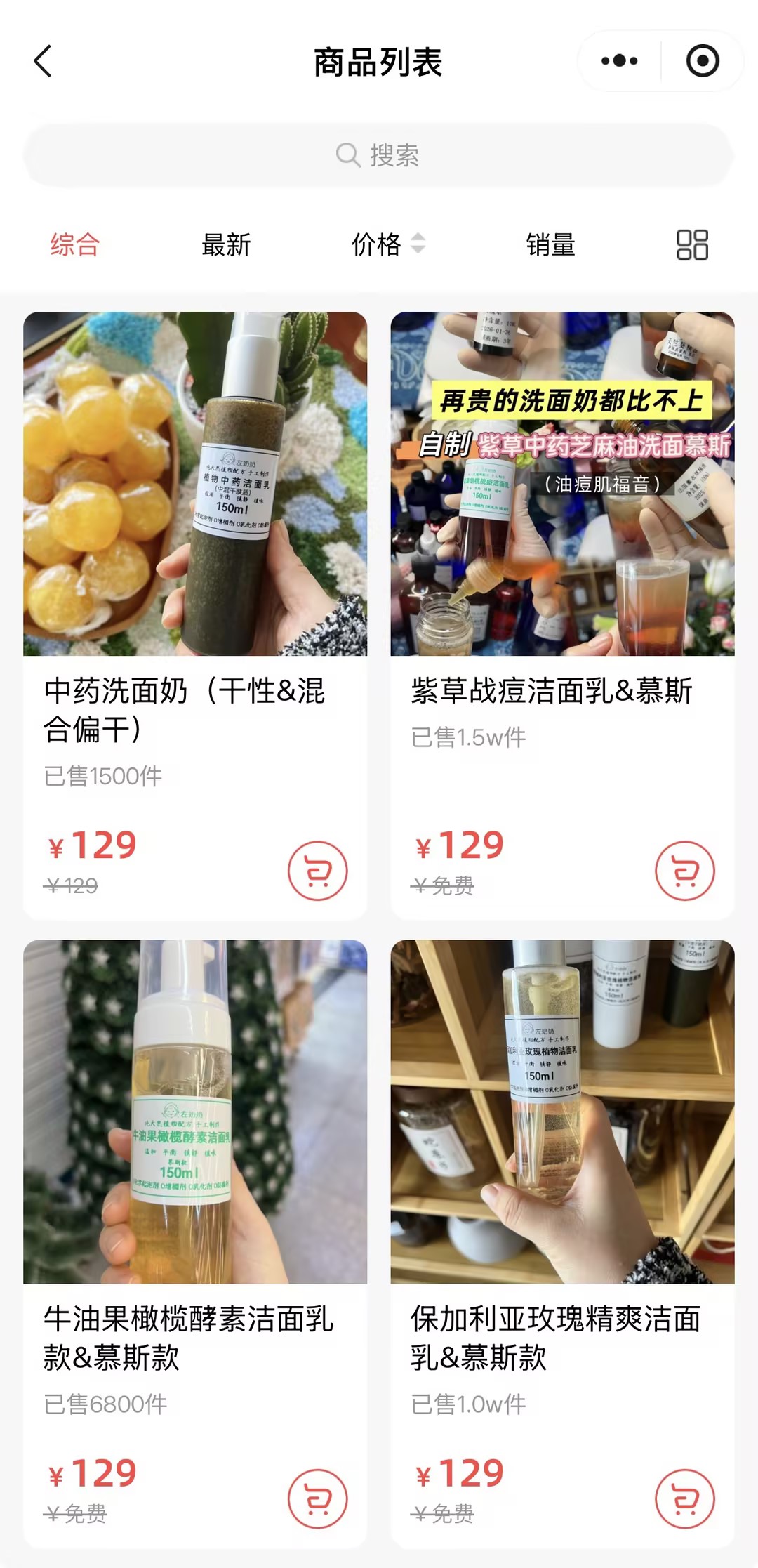Go back from the 商品列表 page

(44, 61)
